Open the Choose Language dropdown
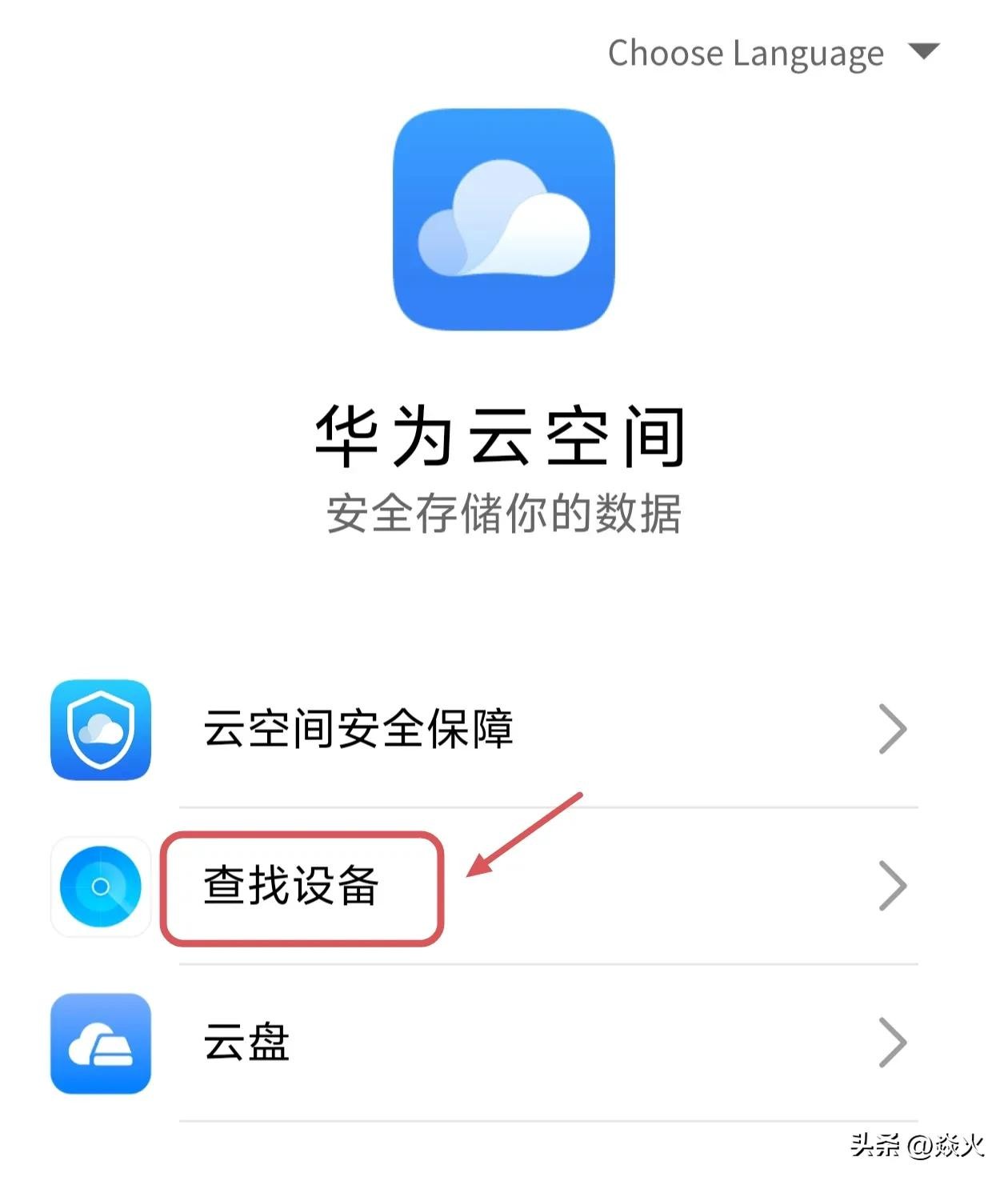 coord(772,54)
